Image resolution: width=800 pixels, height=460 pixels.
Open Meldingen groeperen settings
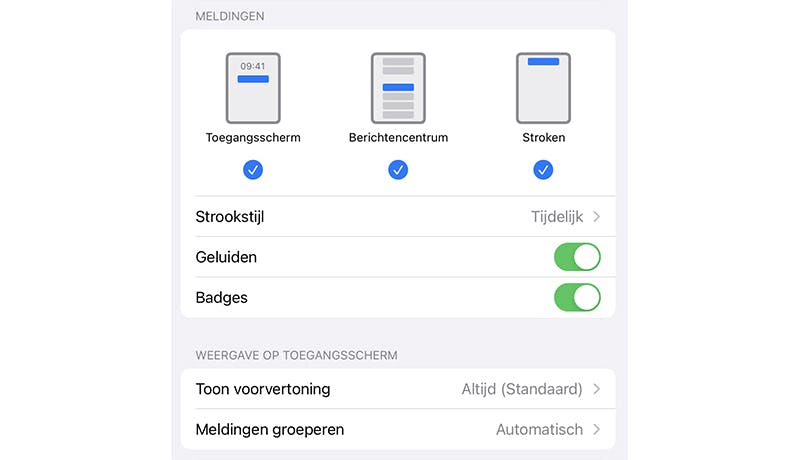click(x=398, y=429)
